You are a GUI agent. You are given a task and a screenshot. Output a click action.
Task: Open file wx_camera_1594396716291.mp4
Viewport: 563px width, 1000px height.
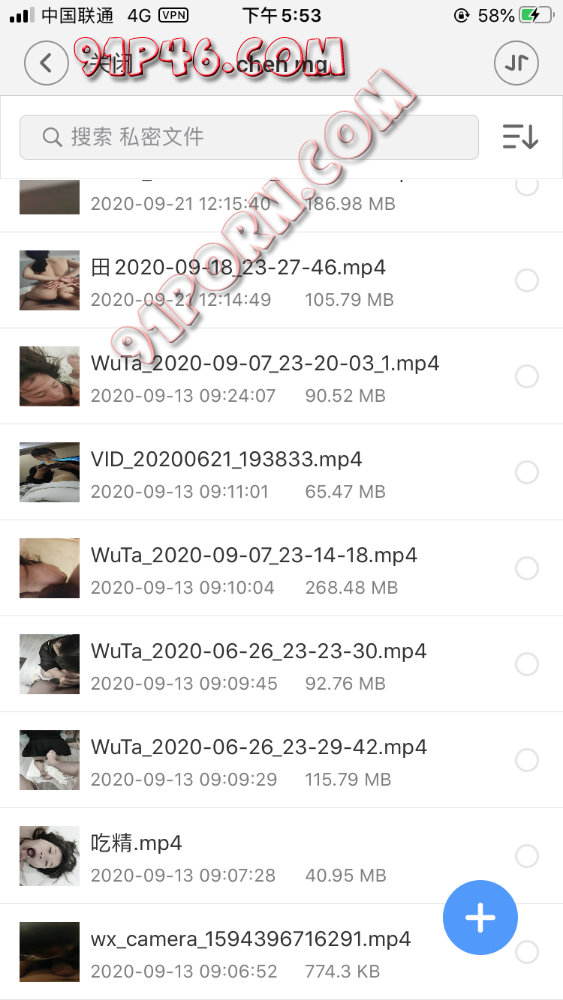[281, 951]
